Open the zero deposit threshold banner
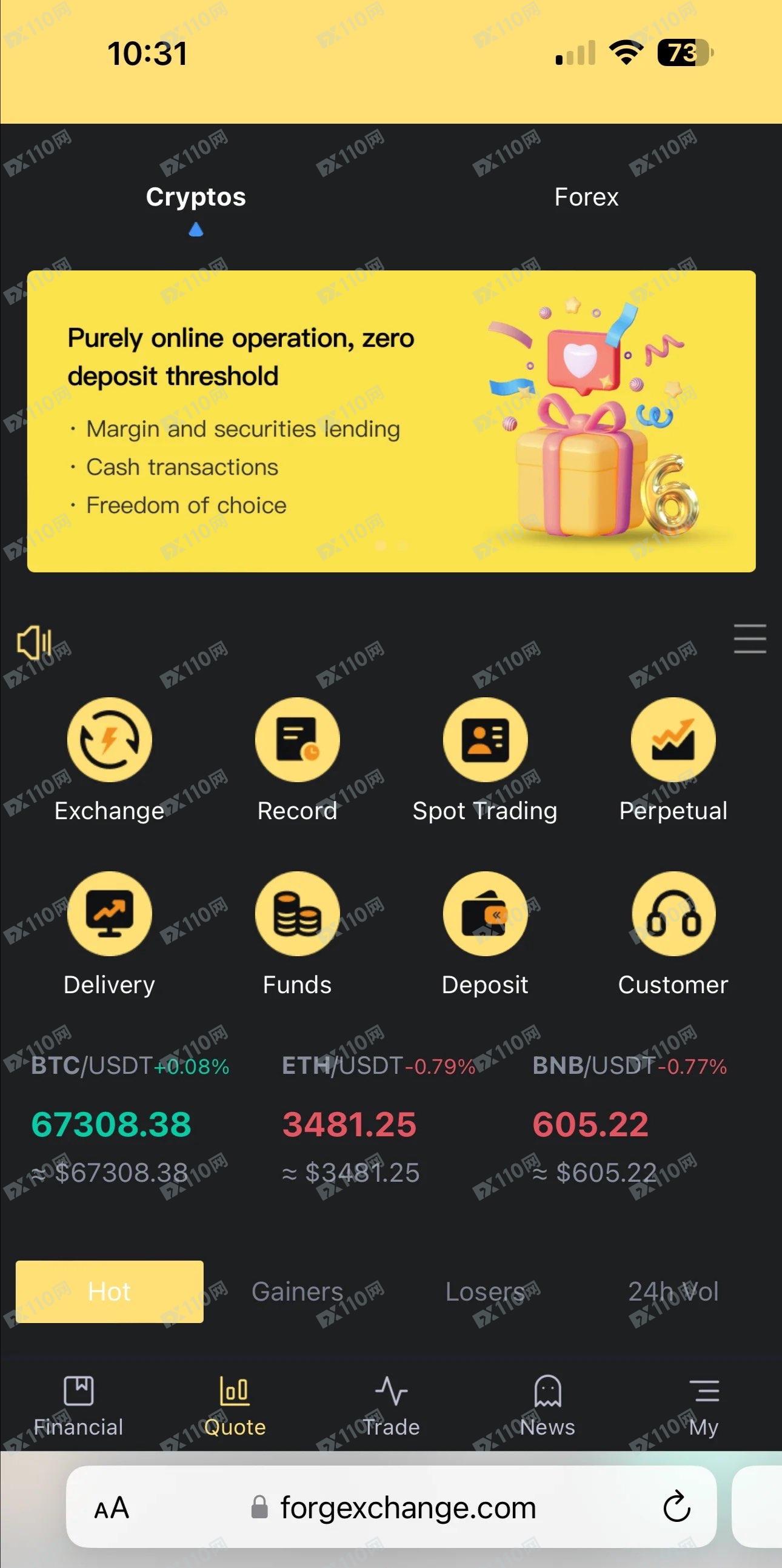Image resolution: width=782 pixels, height=1568 pixels. (x=390, y=421)
